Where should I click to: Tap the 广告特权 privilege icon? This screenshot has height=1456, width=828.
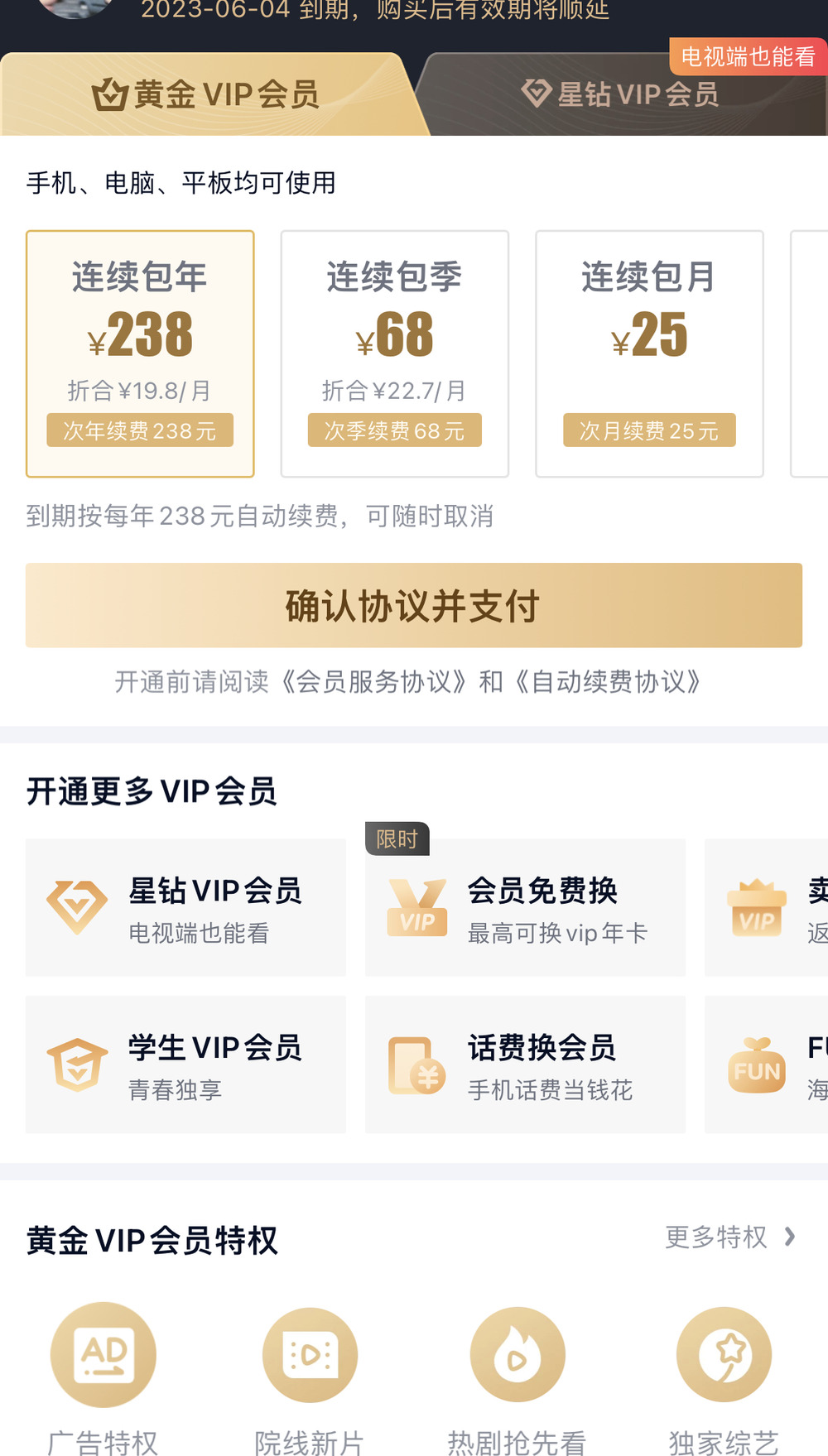[103, 1354]
